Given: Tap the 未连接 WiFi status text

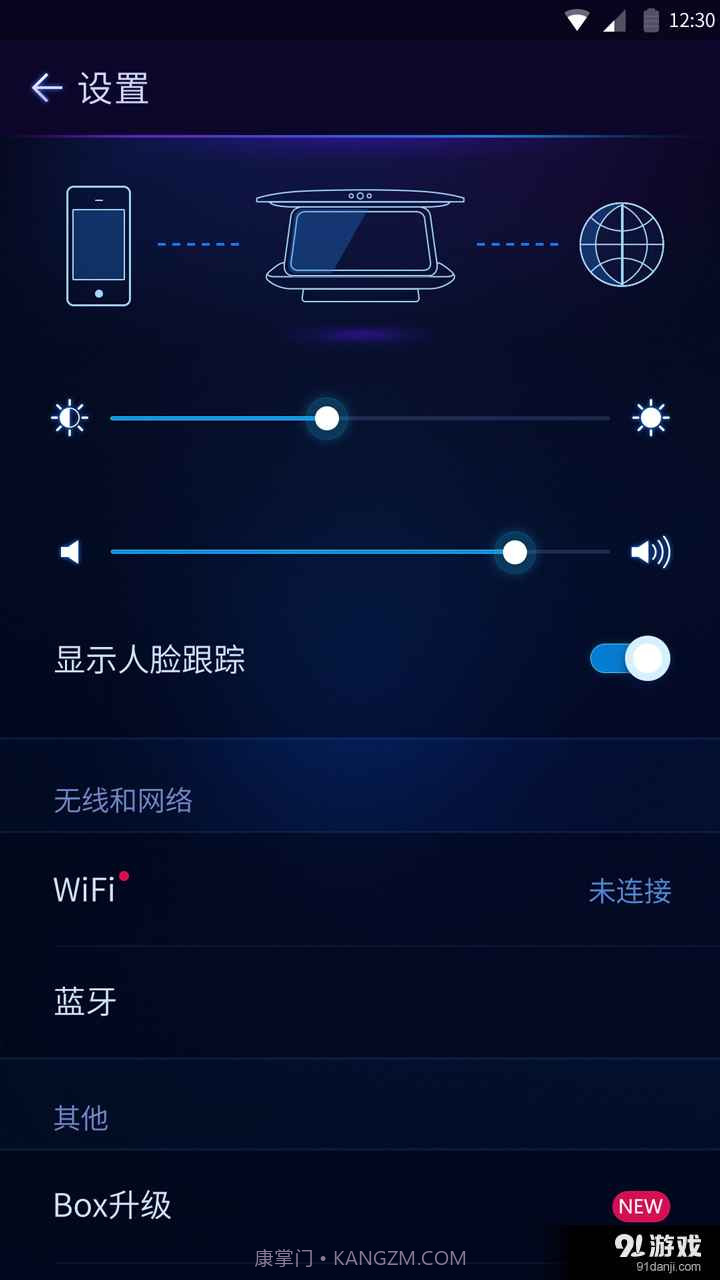Looking at the screenshot, I should (x=628, y=892).
